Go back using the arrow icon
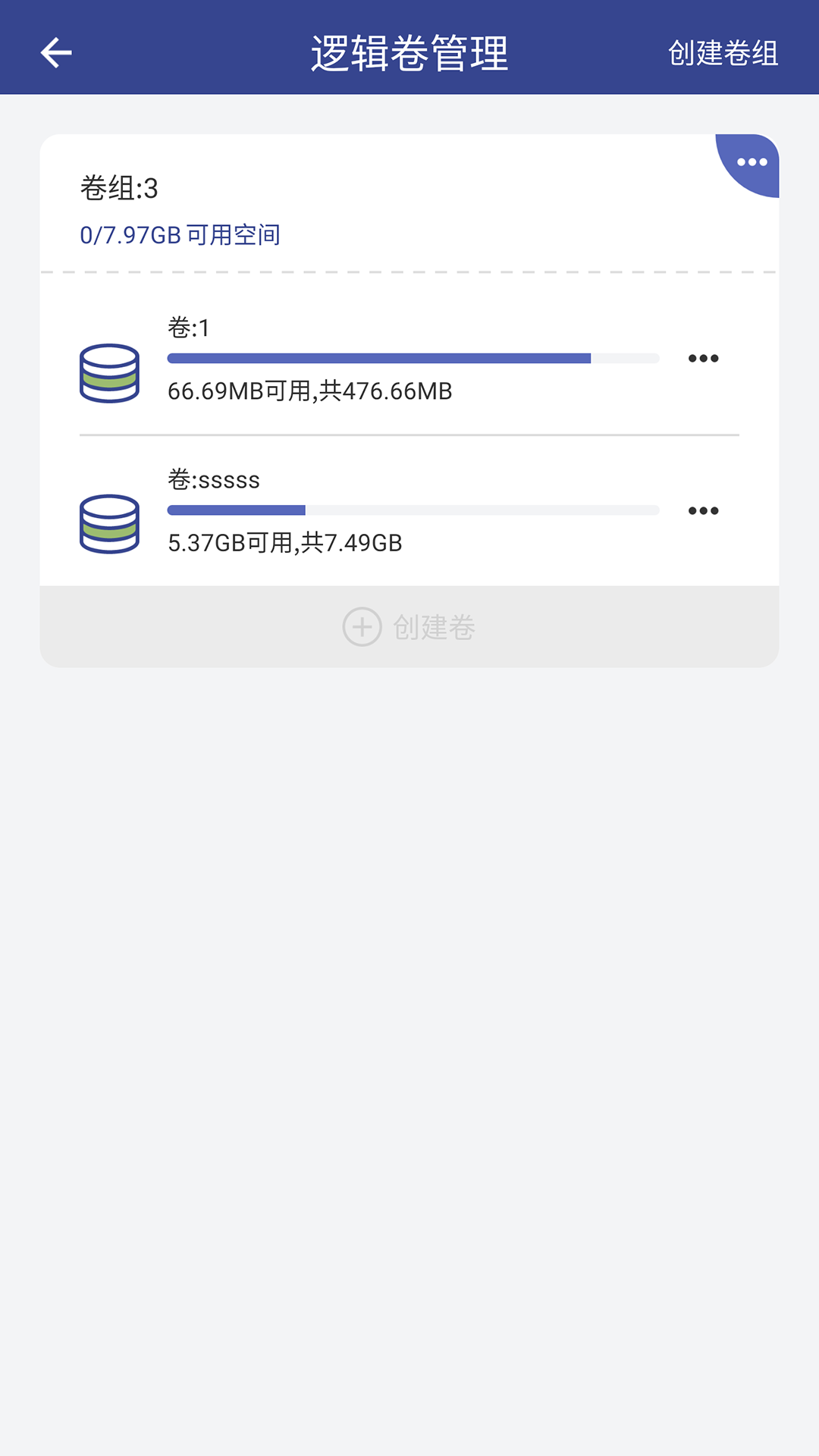Viewport: 819px width, 1456px height. (x=56, y=53)
